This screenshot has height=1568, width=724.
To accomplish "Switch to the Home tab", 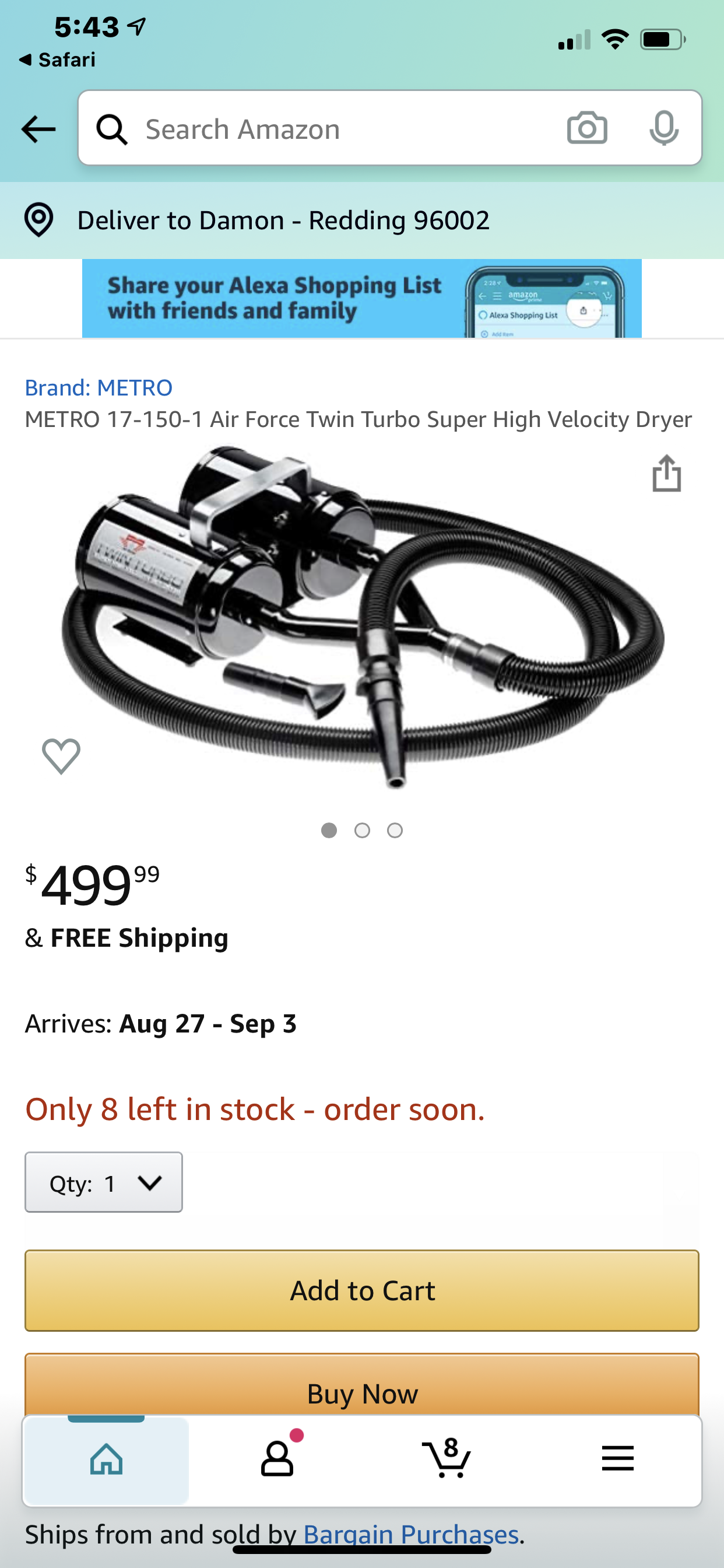I will (x=107, y=1459).
